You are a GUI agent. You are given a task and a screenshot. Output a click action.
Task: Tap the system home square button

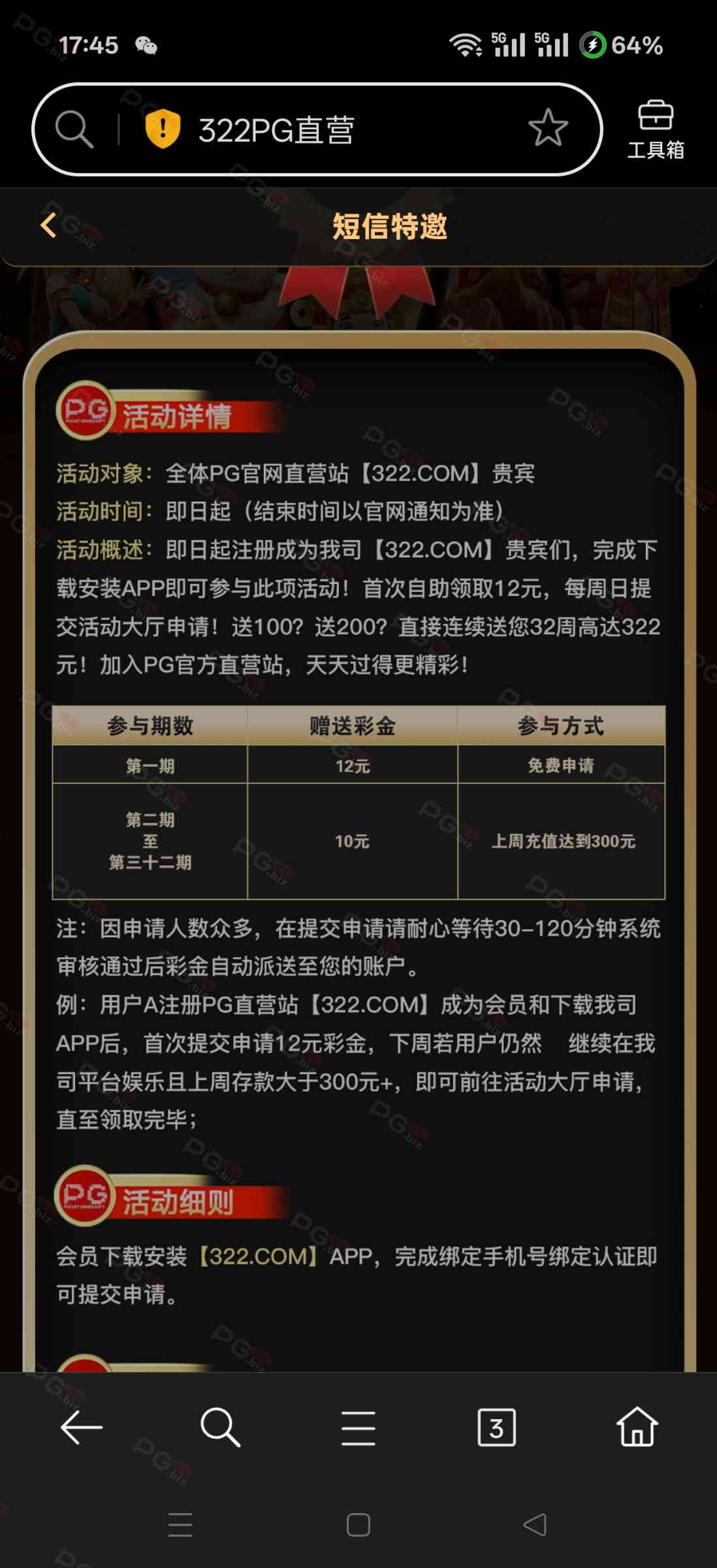[358, 1525]
